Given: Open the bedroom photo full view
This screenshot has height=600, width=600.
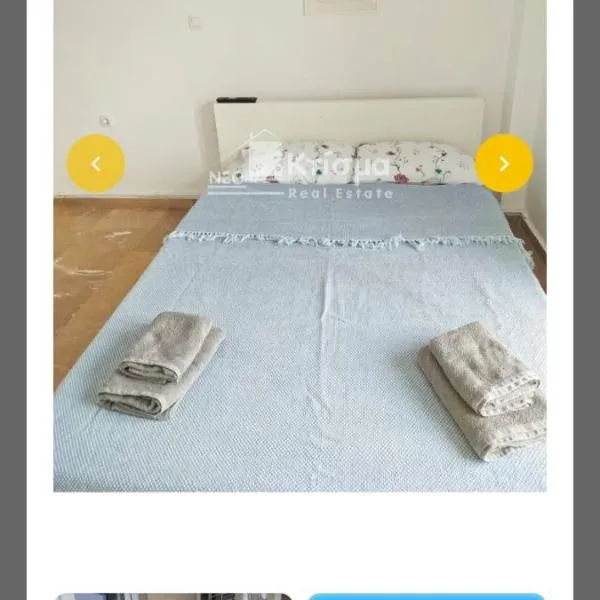Looking at the screenshot, I should (300, 330).
